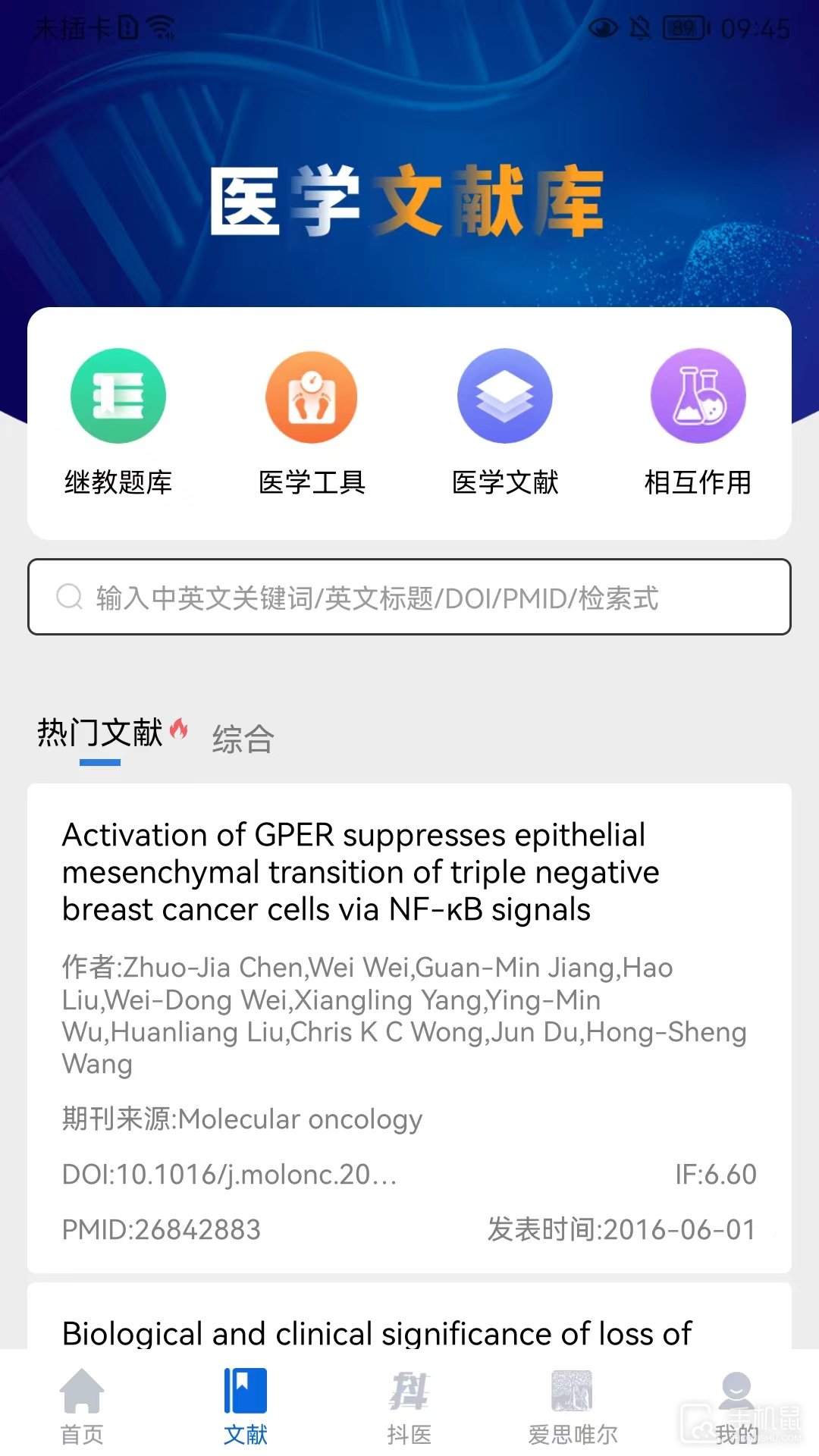Tap the literature search box

pyautogui.click(x=409, y=598)
